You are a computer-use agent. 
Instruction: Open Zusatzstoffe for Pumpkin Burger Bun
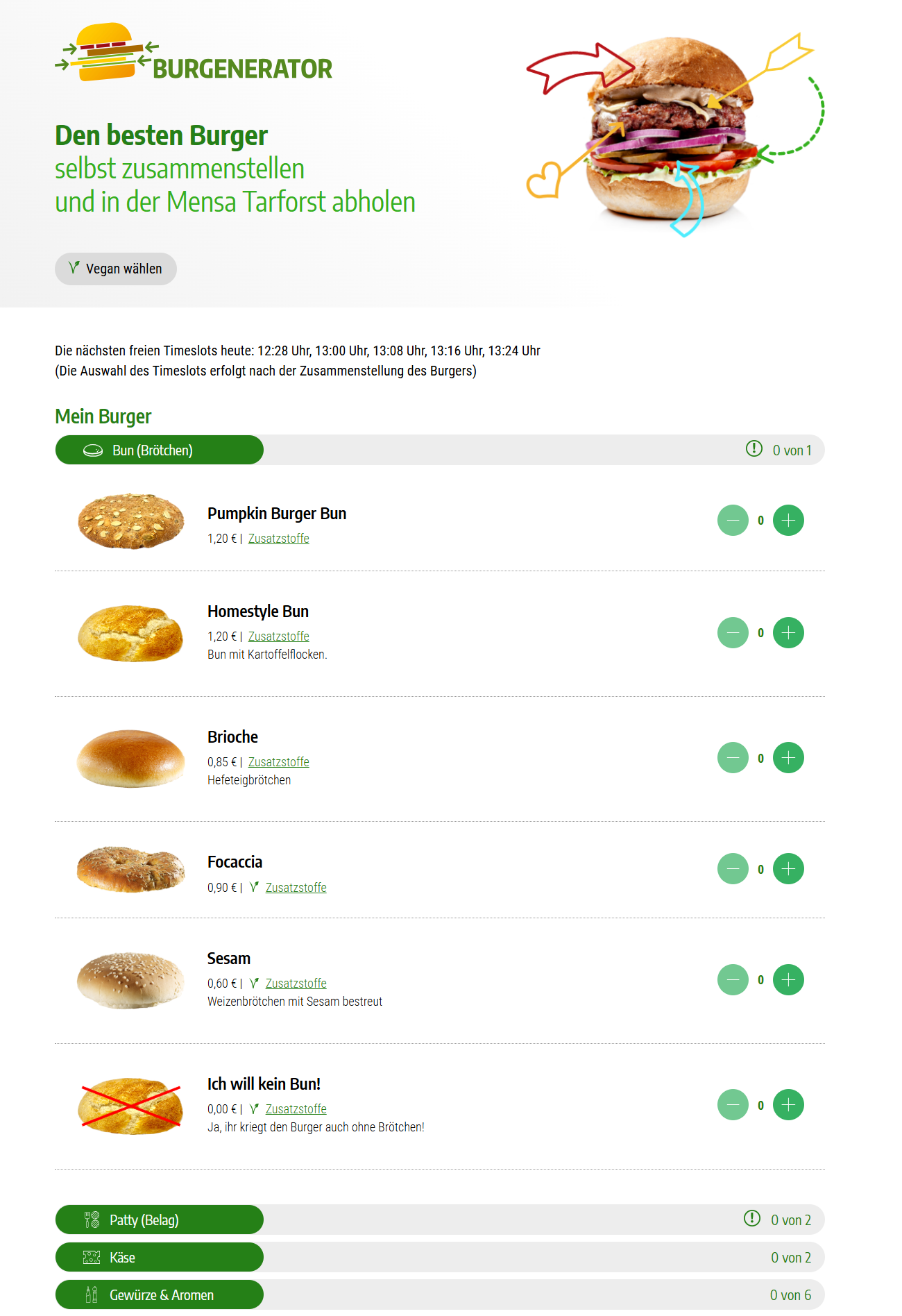point(278,539)
